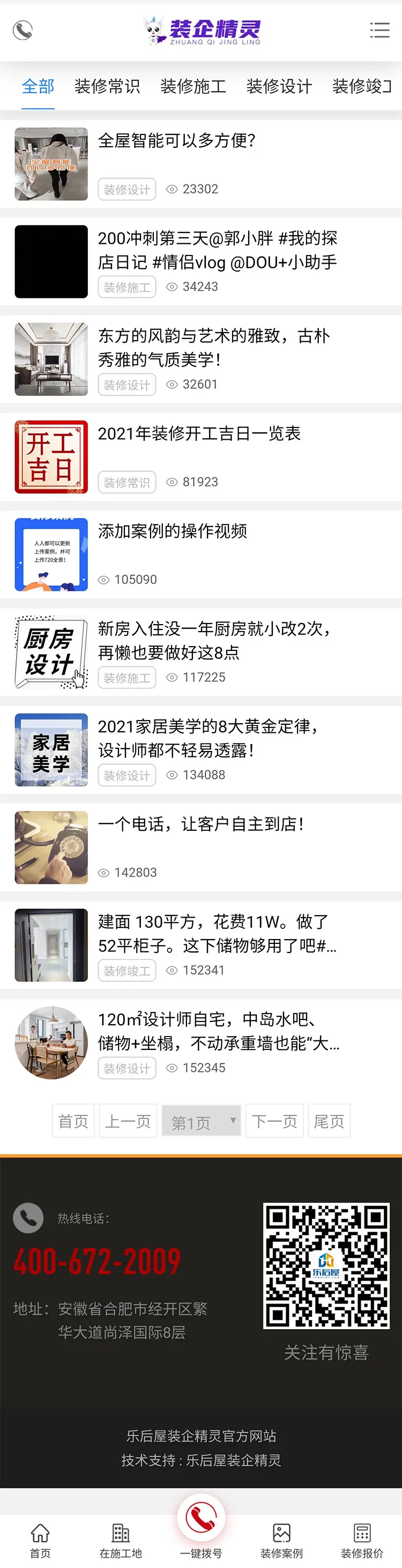Tap the phone call icon in header
The image size is (402, 1568).
coord(23,30)
